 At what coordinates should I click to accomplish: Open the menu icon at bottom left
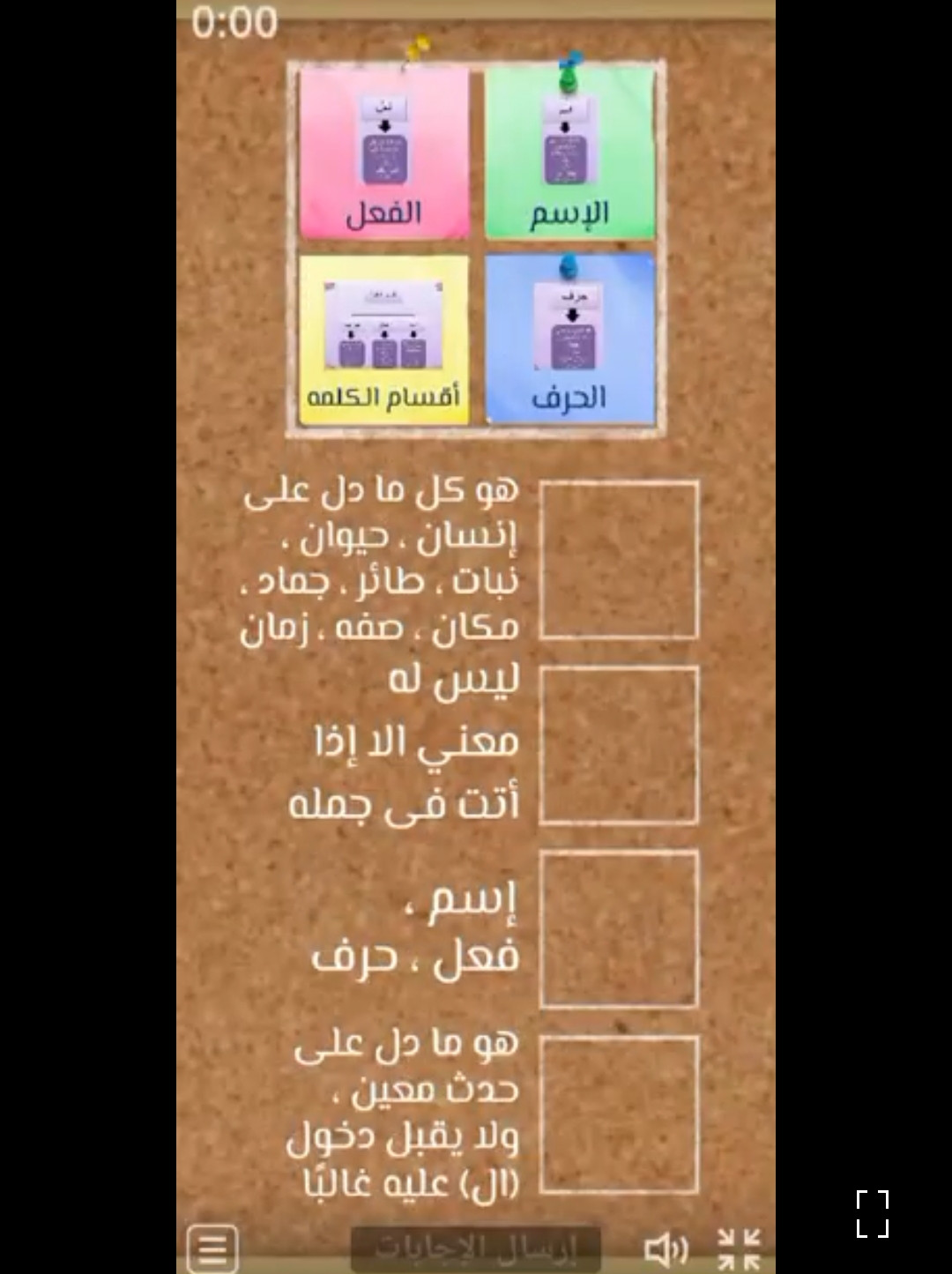click(212, 1248)
